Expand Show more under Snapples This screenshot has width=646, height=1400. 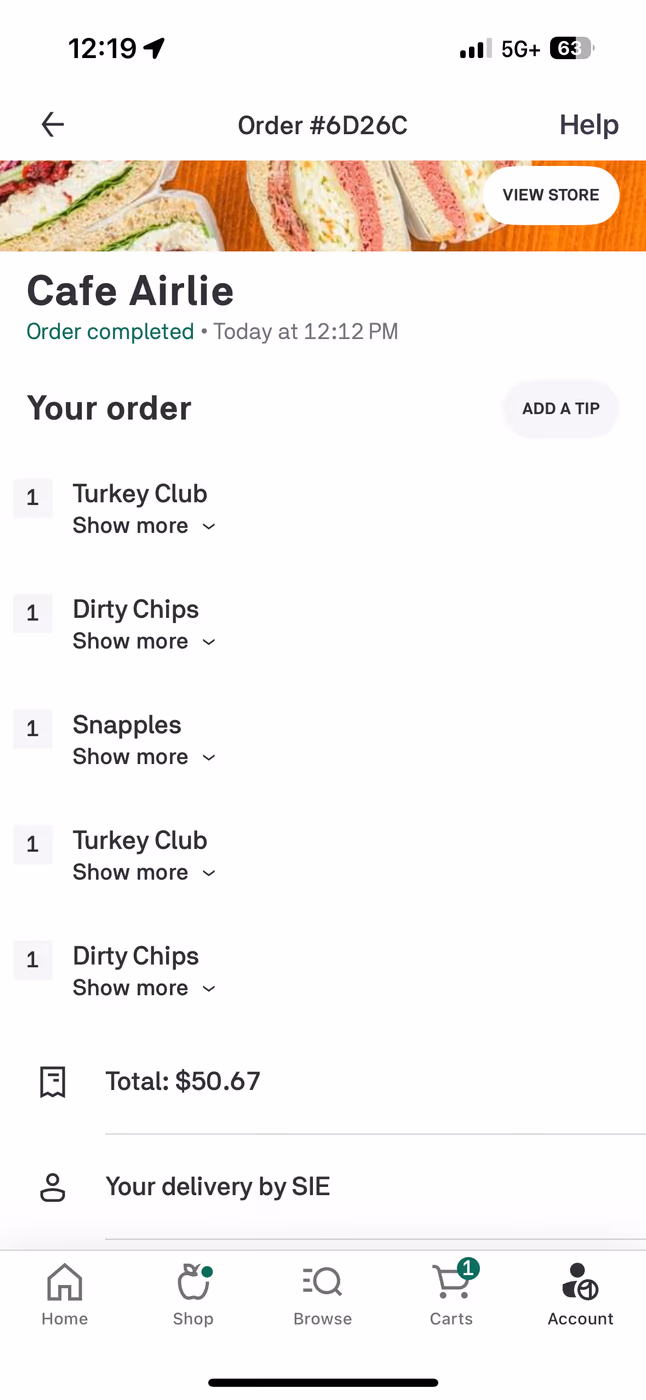144,757
